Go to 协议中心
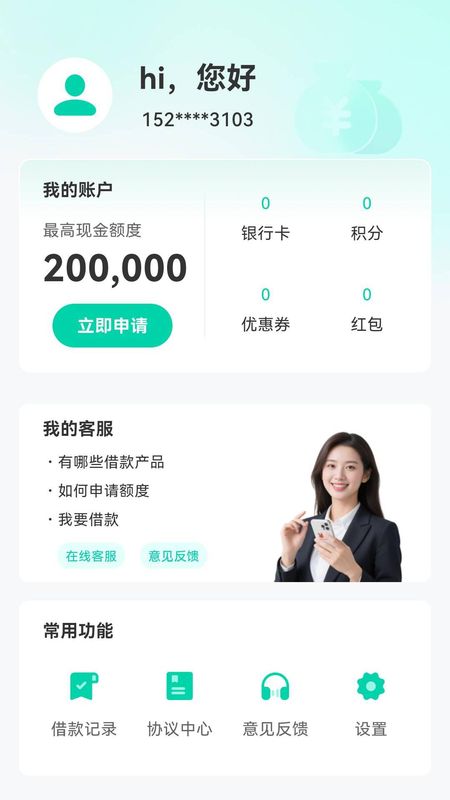This screenshot has height=800, width=450. (180, 704)
